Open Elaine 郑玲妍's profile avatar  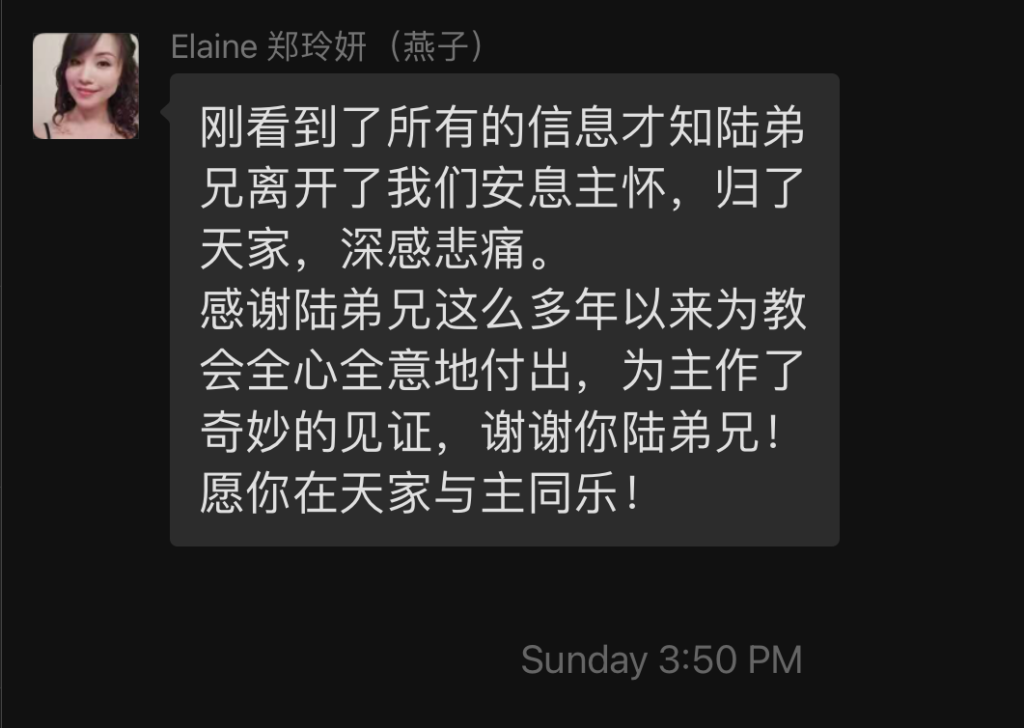coord(86,86)
